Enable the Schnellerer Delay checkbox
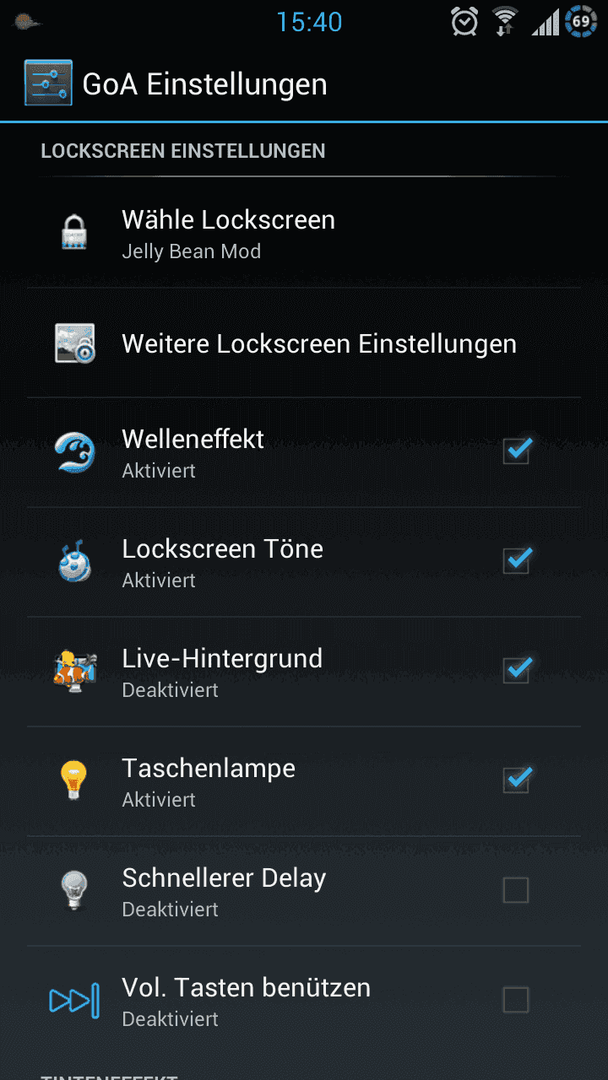Viewport: 608px width, 1080px height. coord(516,890)
